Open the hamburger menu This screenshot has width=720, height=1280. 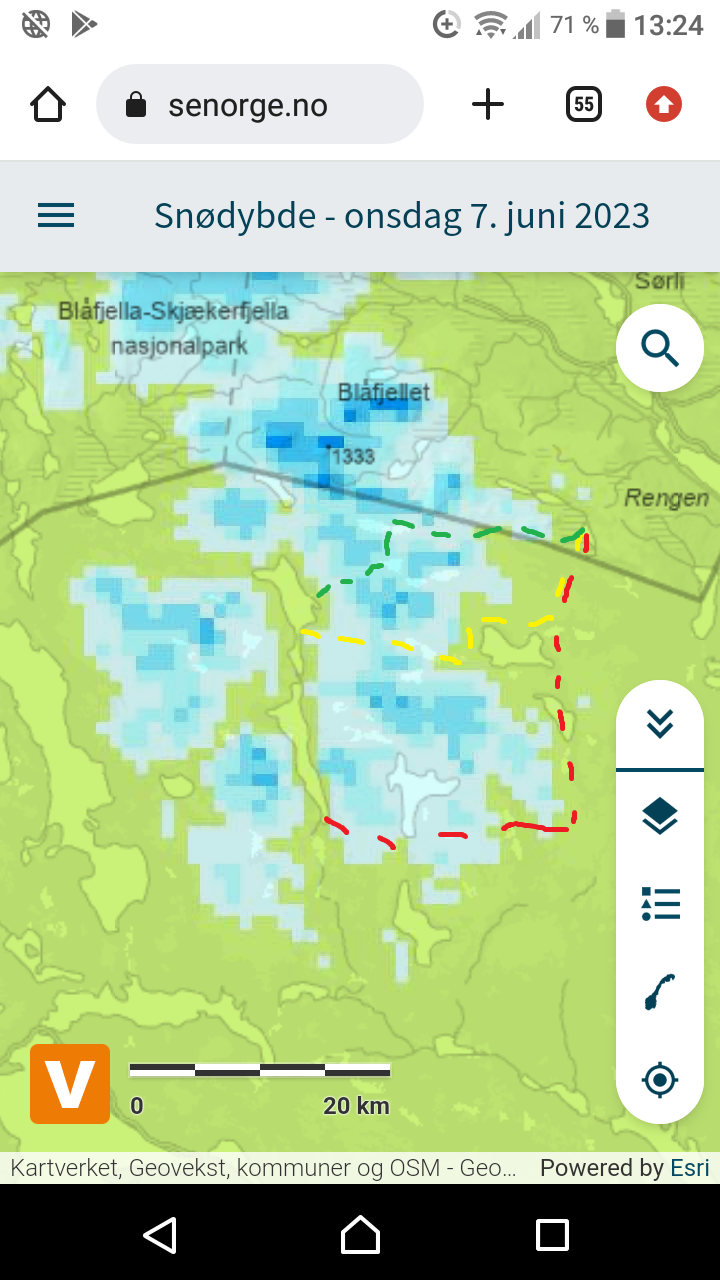click(x=56, y=216)
